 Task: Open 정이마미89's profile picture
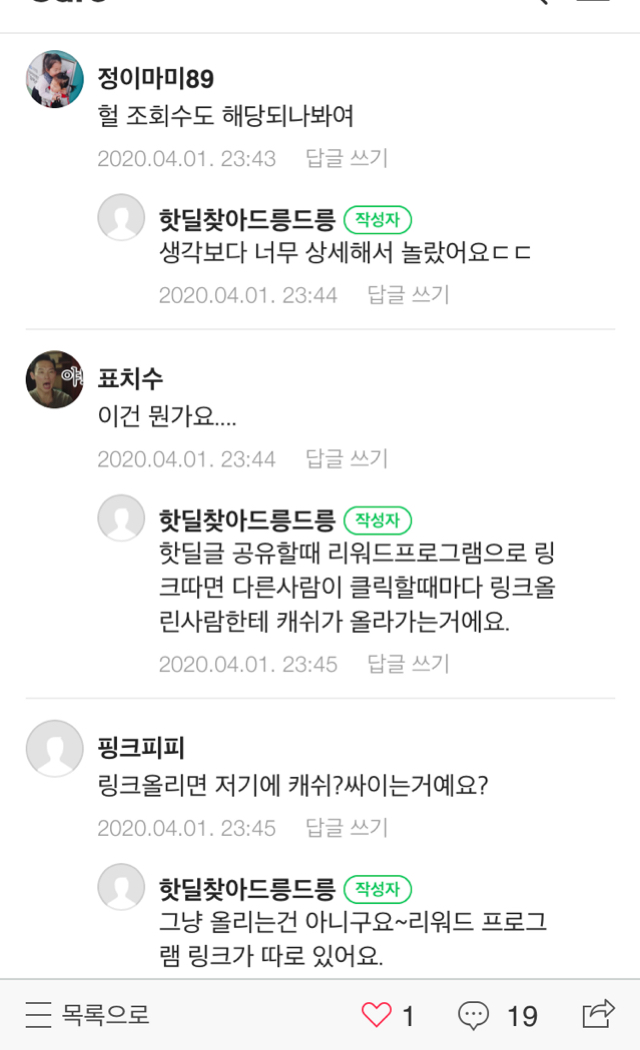coord(54,79)
